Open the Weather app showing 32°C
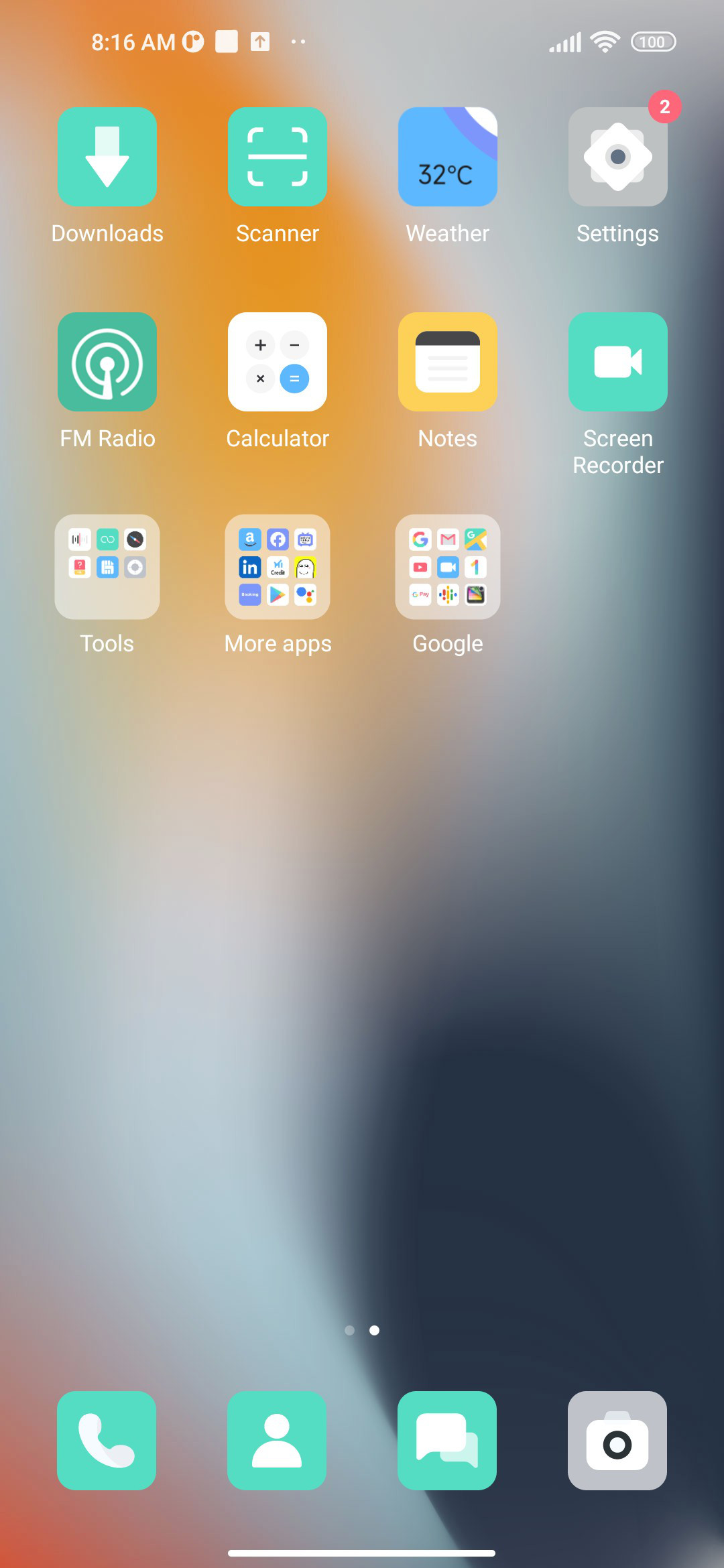 coord(448,157)
